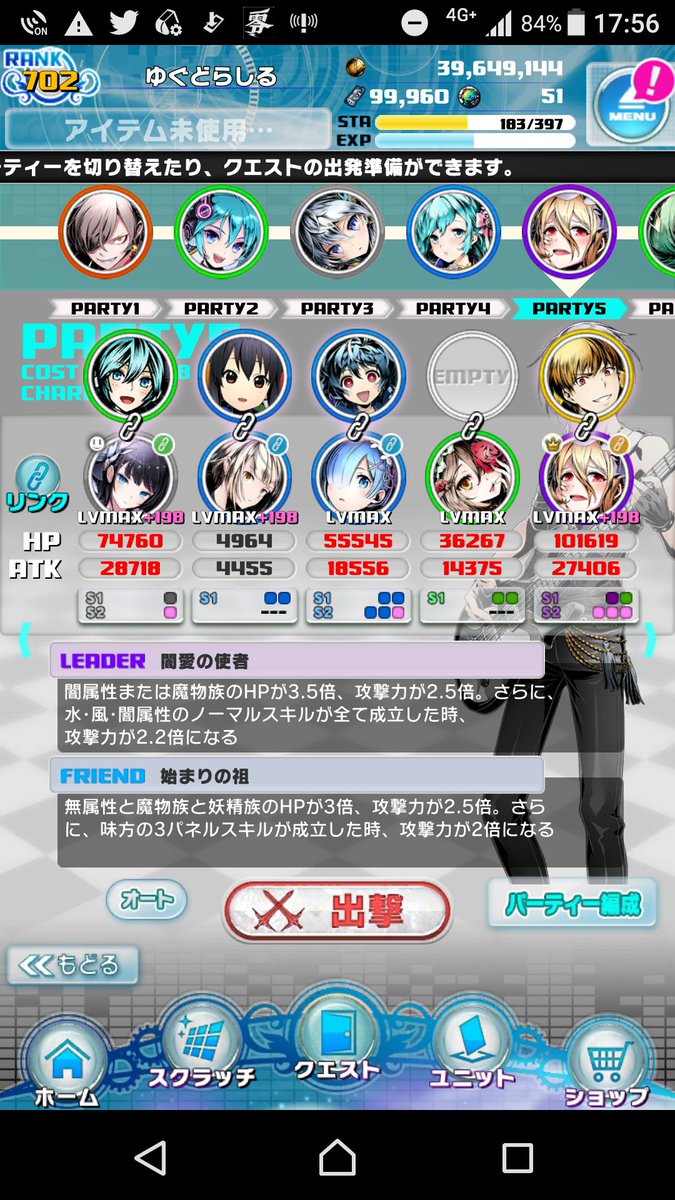Screen dimensions: 675x1200
Task: Open パーティー編成 party formation
Action: 573,904
